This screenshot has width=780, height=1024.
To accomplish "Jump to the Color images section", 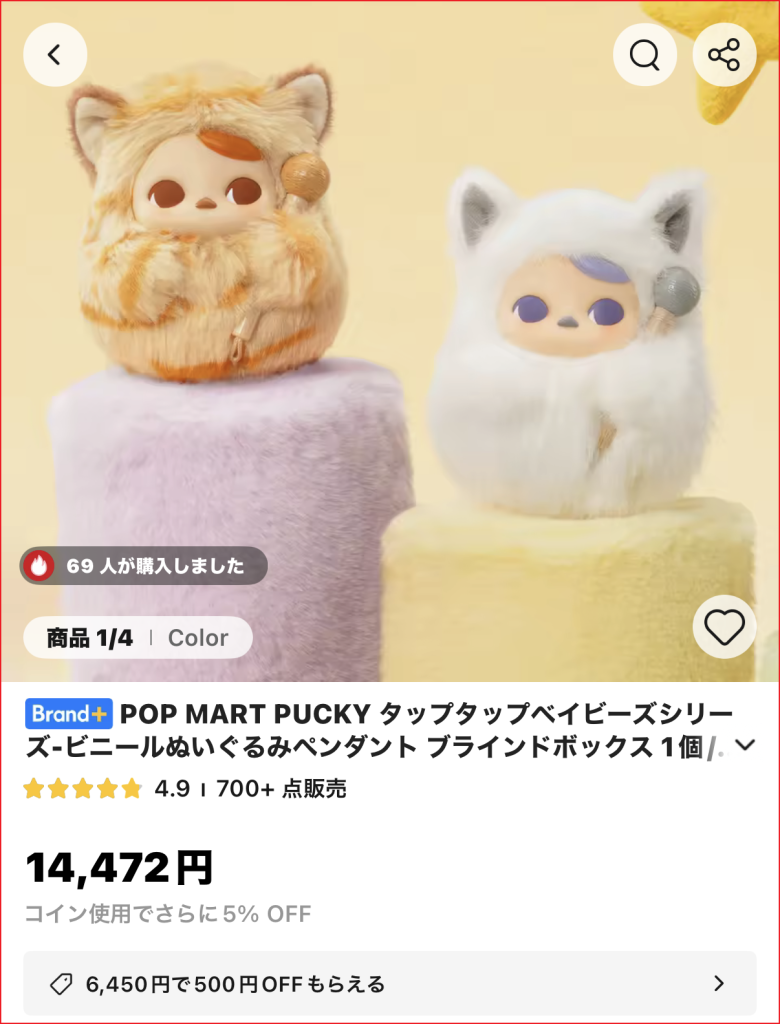I will point(198,638).
